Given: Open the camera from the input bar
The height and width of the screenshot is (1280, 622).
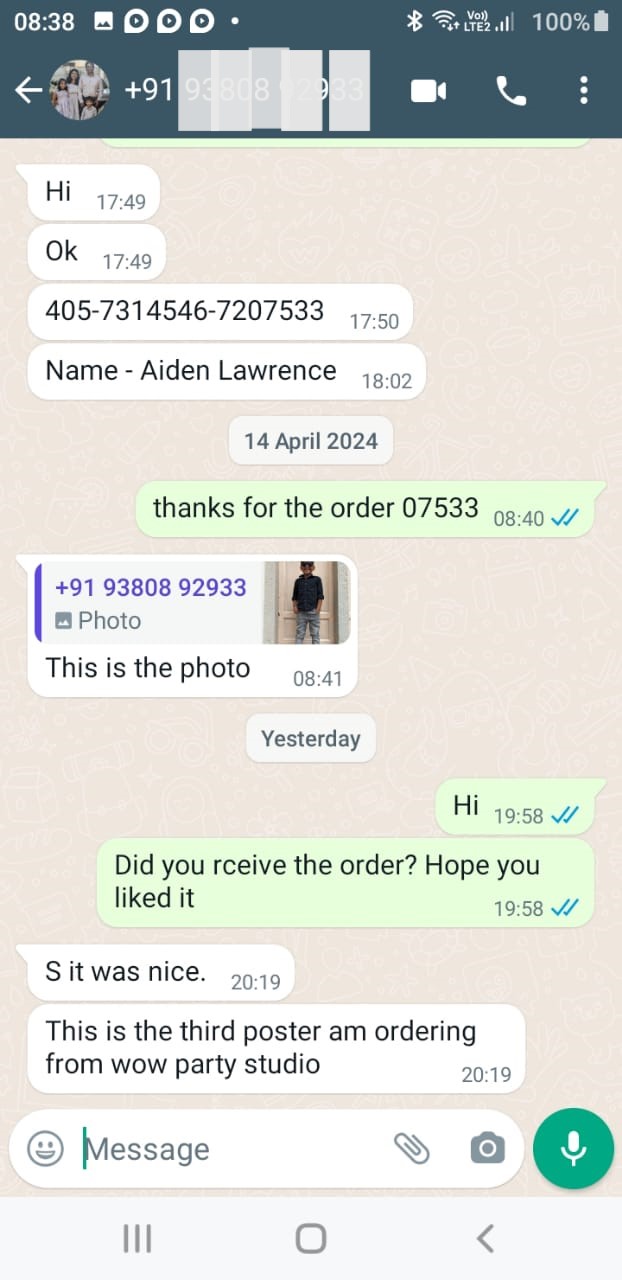Looking at the screenshot, I should tap(487, 1149).
